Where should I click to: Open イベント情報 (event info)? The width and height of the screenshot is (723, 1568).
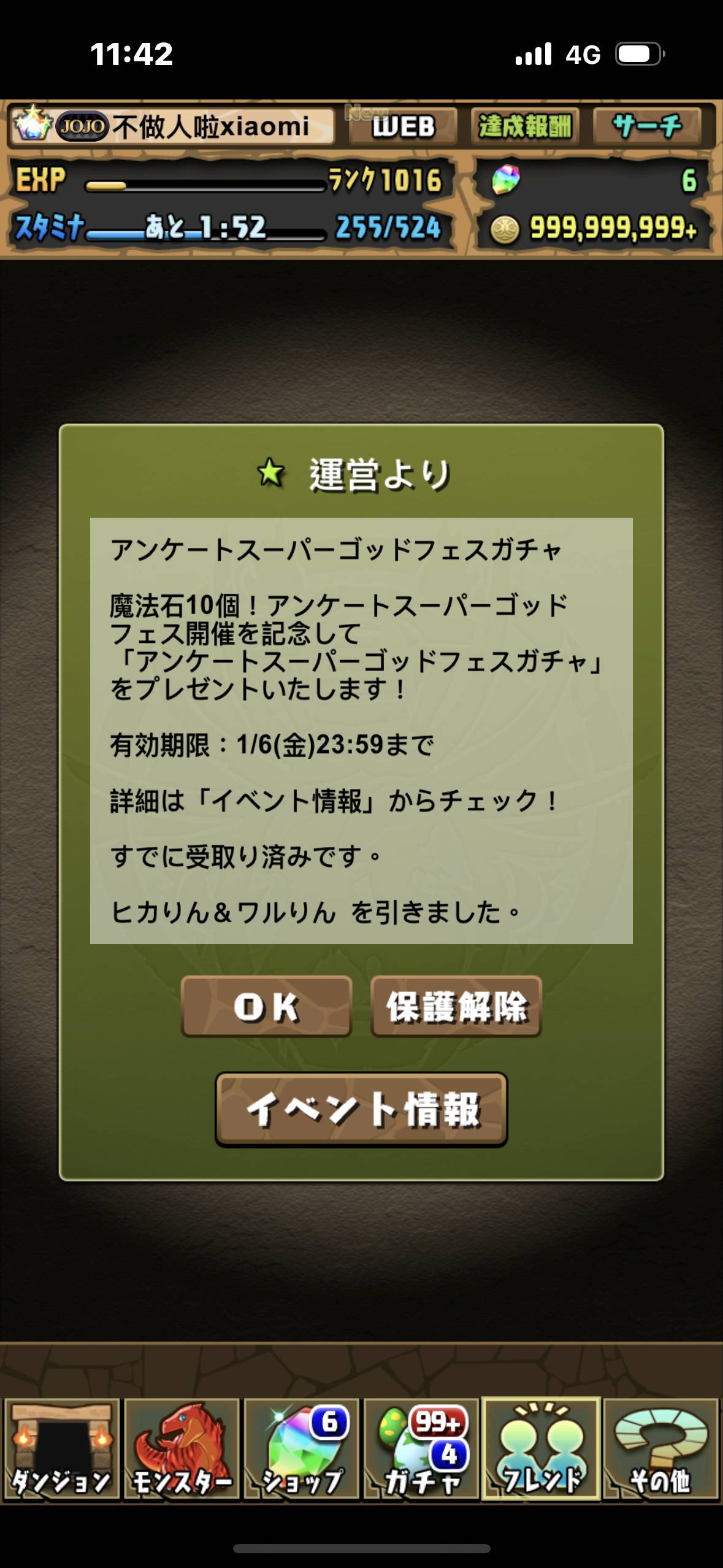361,1109
